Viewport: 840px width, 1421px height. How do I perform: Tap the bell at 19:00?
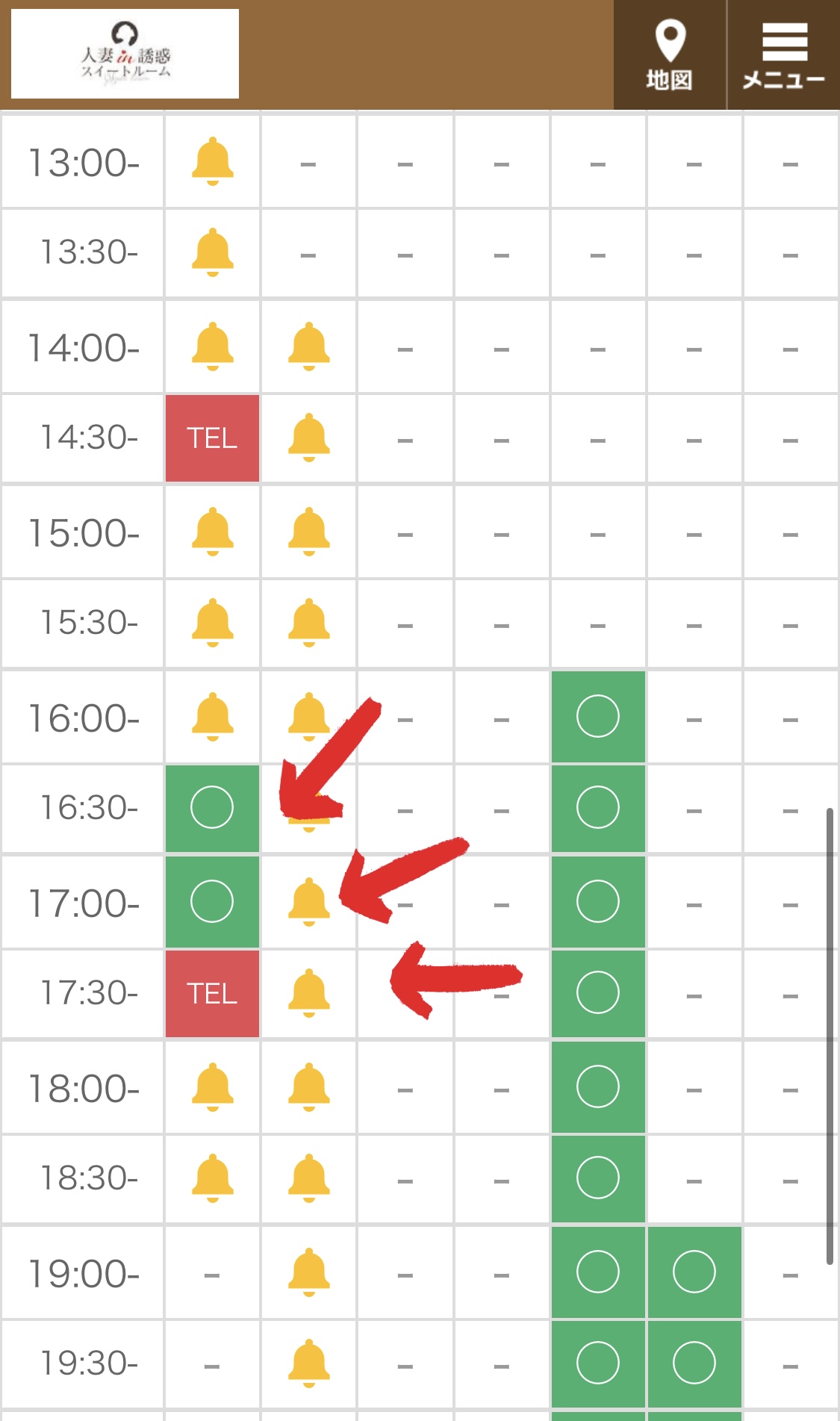click(x=309, y=1272)
